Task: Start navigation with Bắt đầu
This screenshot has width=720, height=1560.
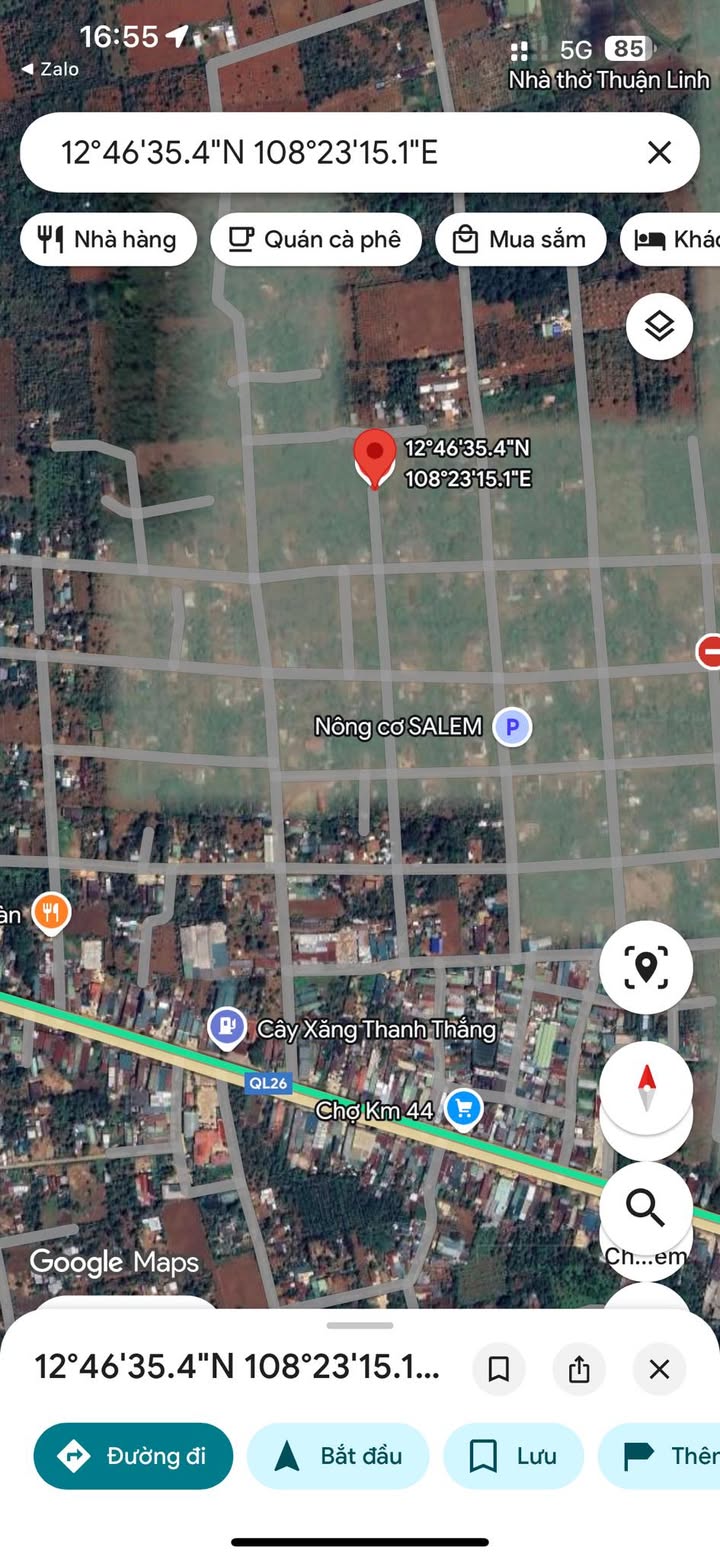Action: pyautogui.click(x=337, y=1456)
